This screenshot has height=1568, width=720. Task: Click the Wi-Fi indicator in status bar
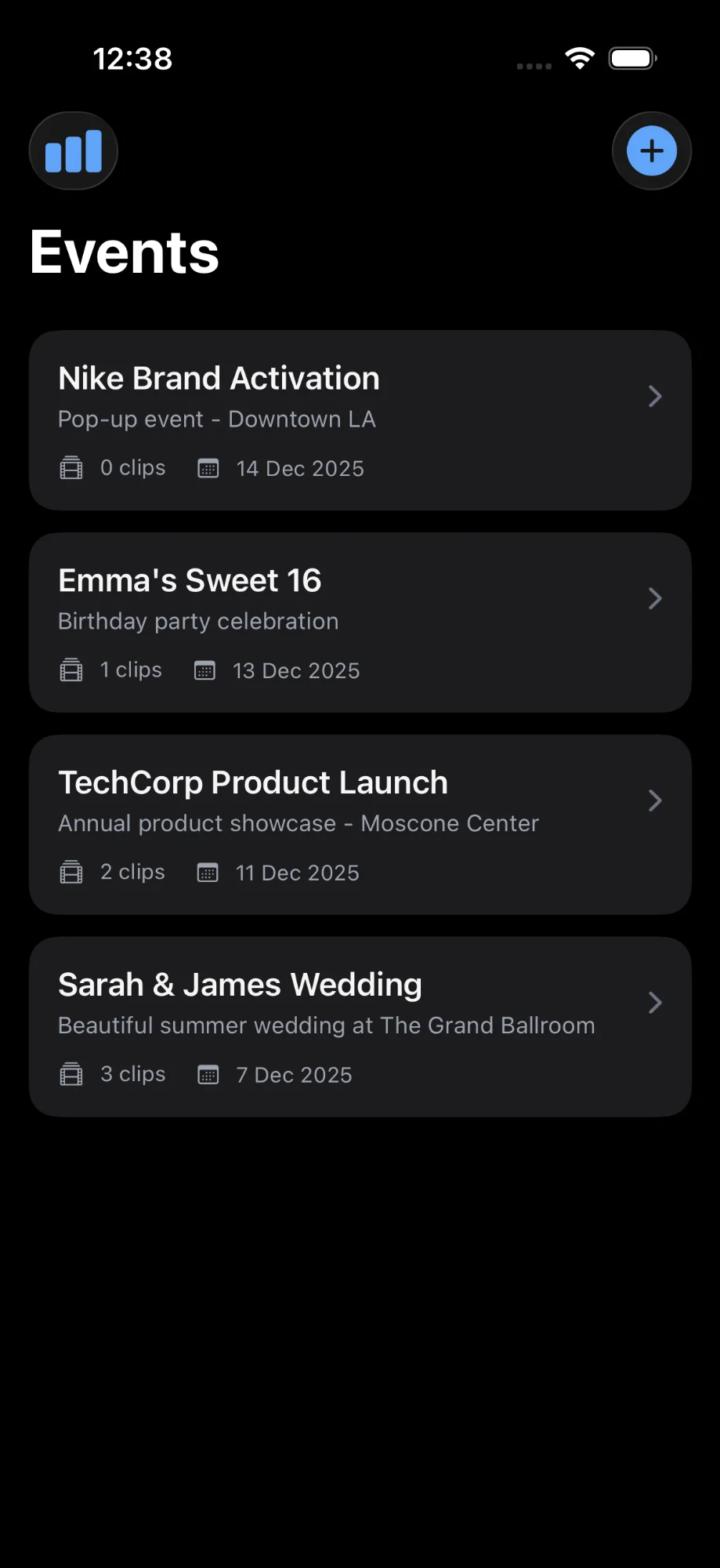579,58
